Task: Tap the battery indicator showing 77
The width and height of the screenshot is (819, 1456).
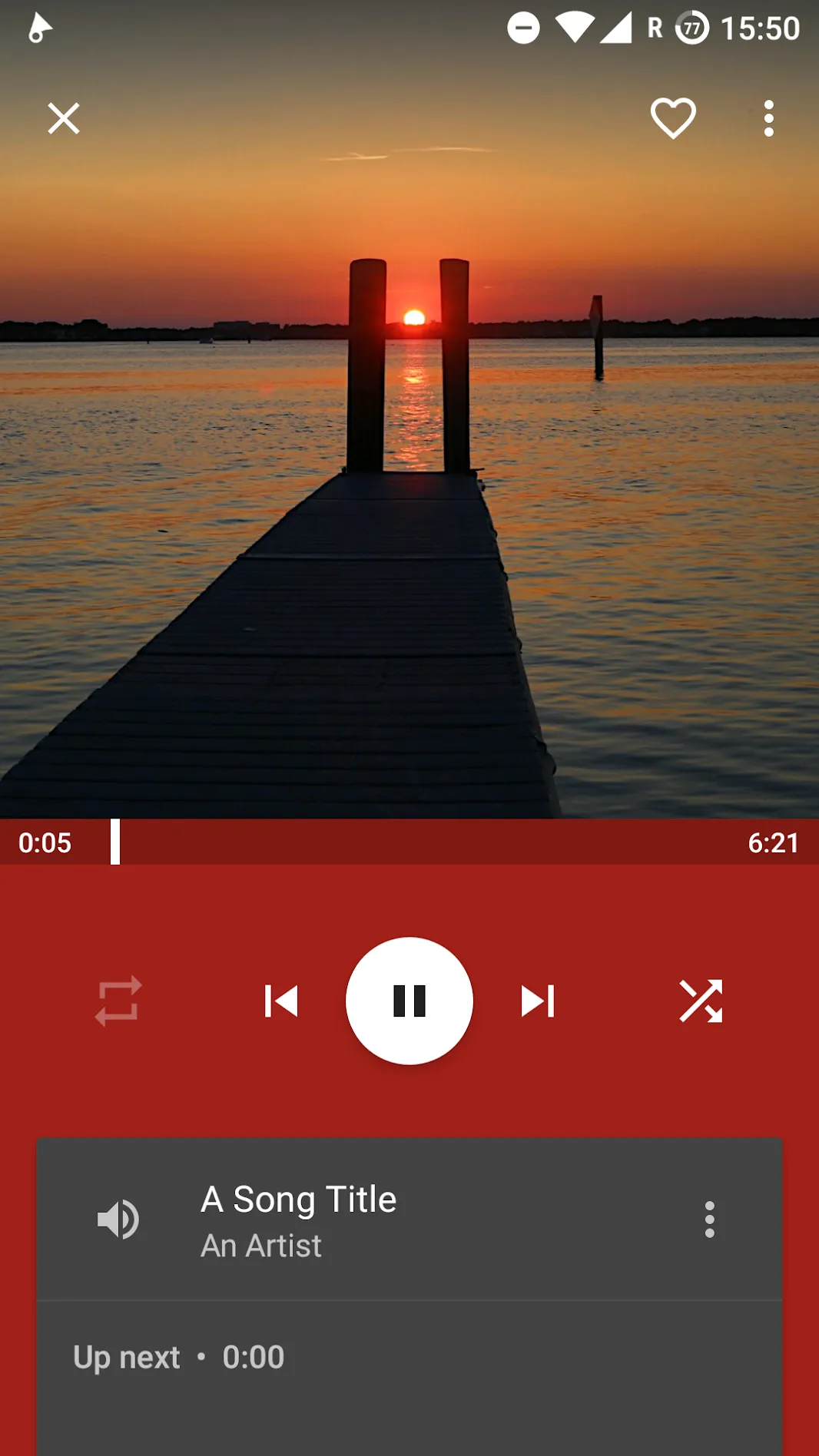Action: pyautogui.click(x=689, y=25)
